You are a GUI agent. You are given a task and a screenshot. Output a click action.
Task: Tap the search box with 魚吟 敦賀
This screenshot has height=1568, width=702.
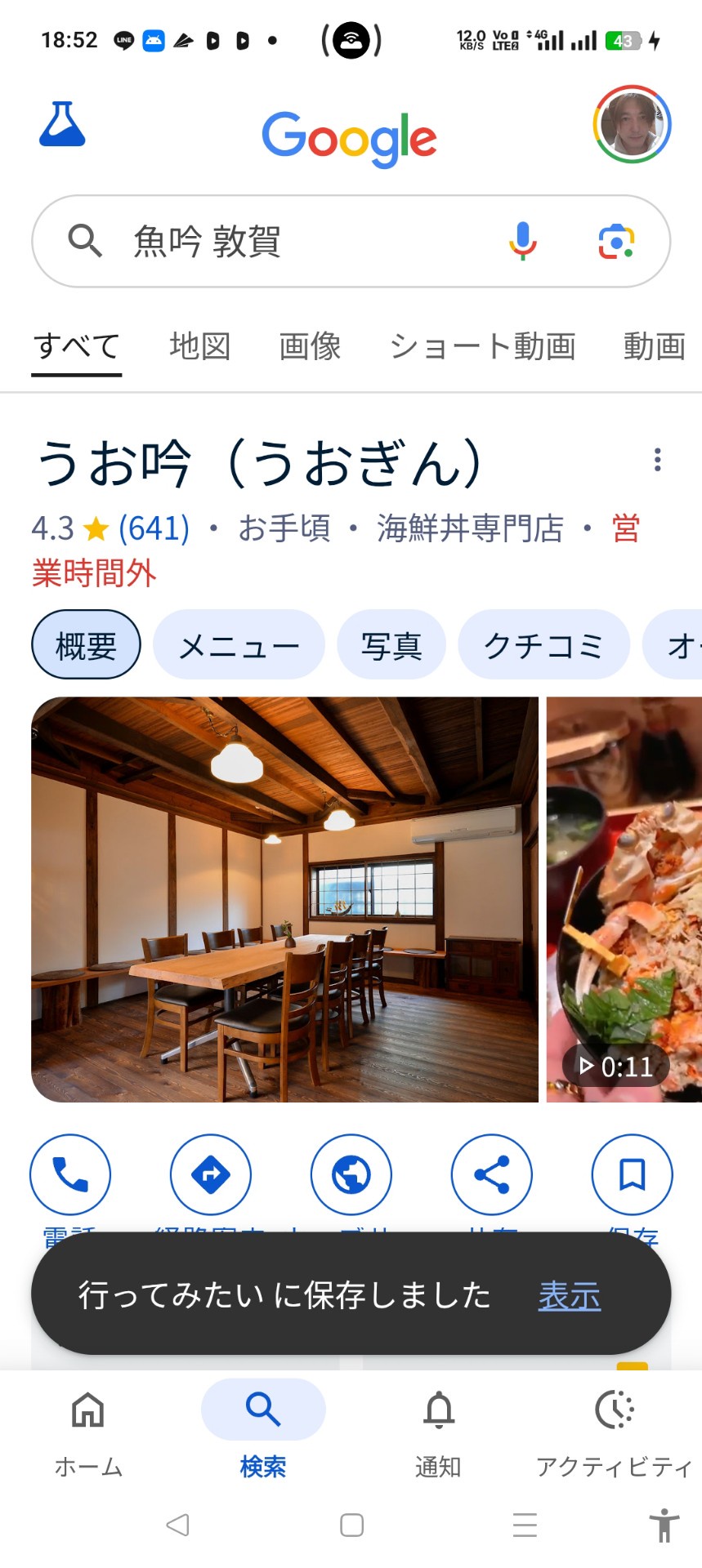351,242
